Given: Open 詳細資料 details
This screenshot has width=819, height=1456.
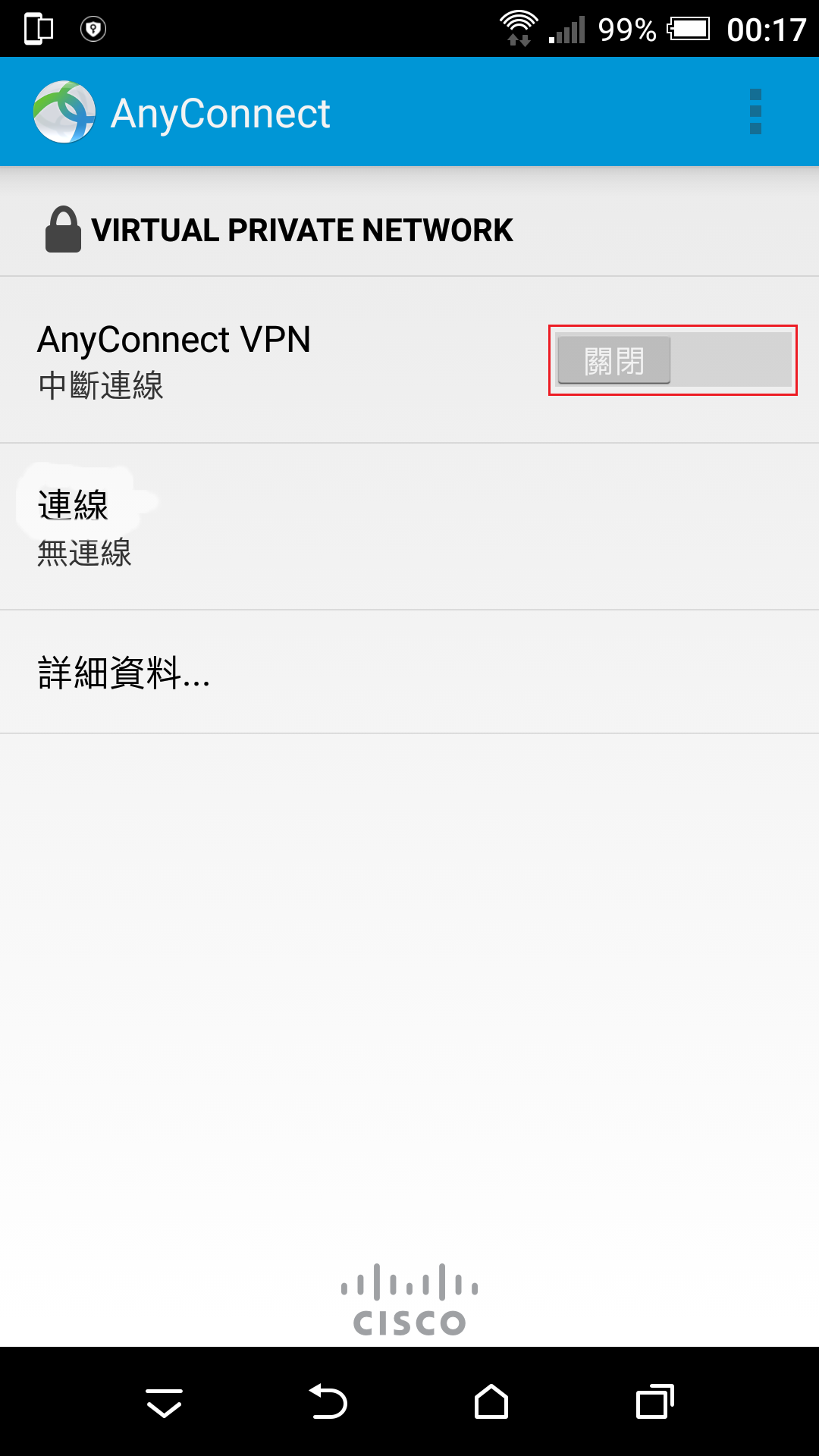Looking at the screenshot, I should 409,673.
